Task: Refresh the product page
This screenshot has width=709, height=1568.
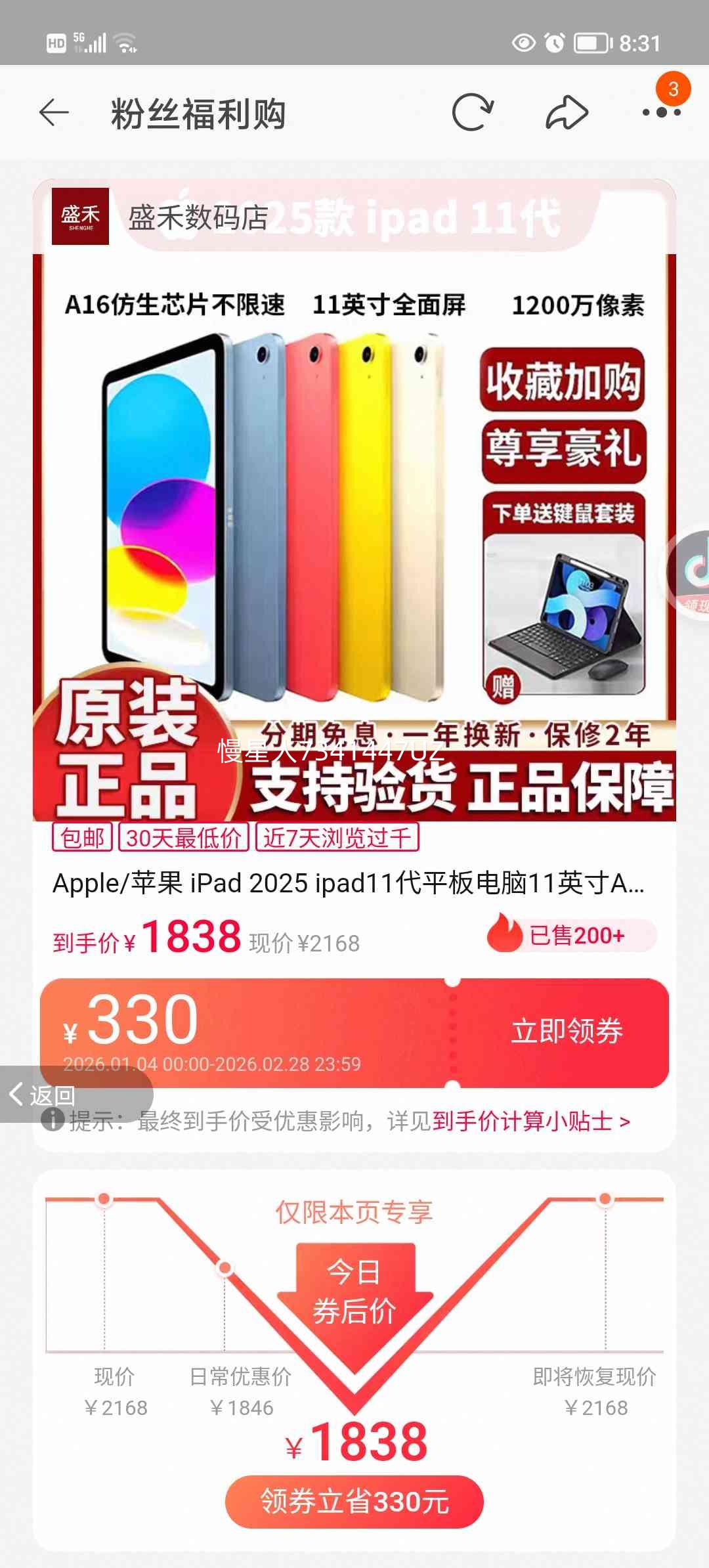Action: (x=471, y=112)
